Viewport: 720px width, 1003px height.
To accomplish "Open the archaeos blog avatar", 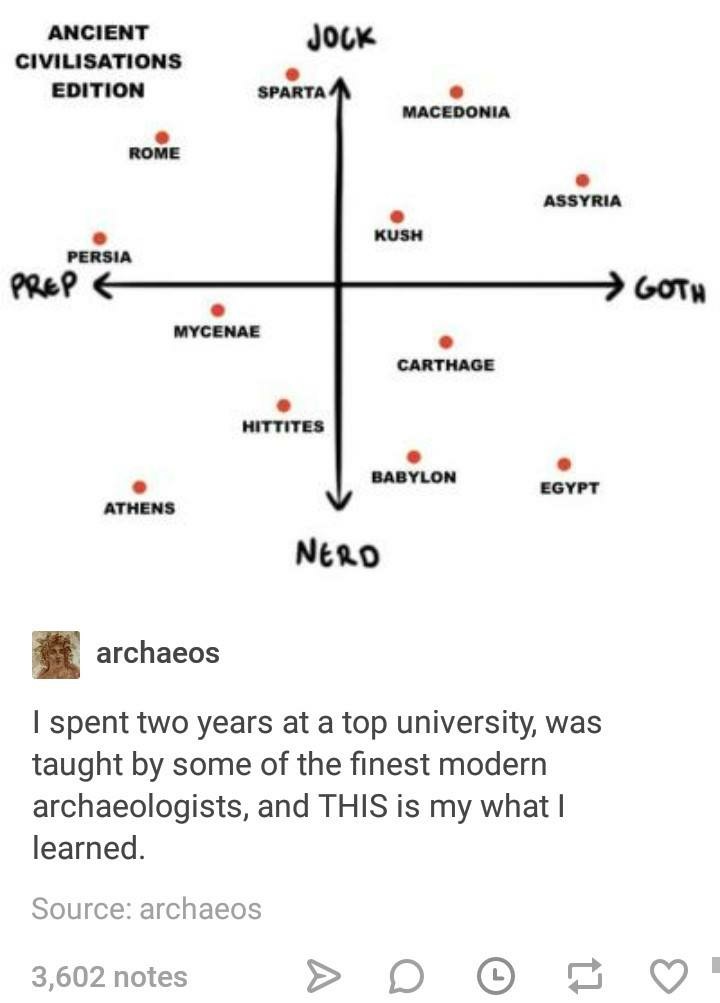I will point(56,655).
